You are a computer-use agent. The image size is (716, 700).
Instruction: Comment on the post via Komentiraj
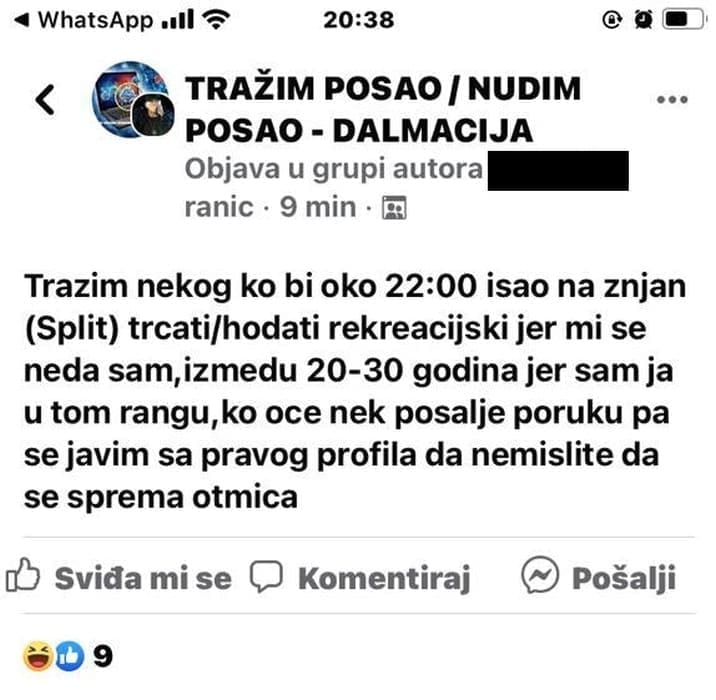[360, 577]
